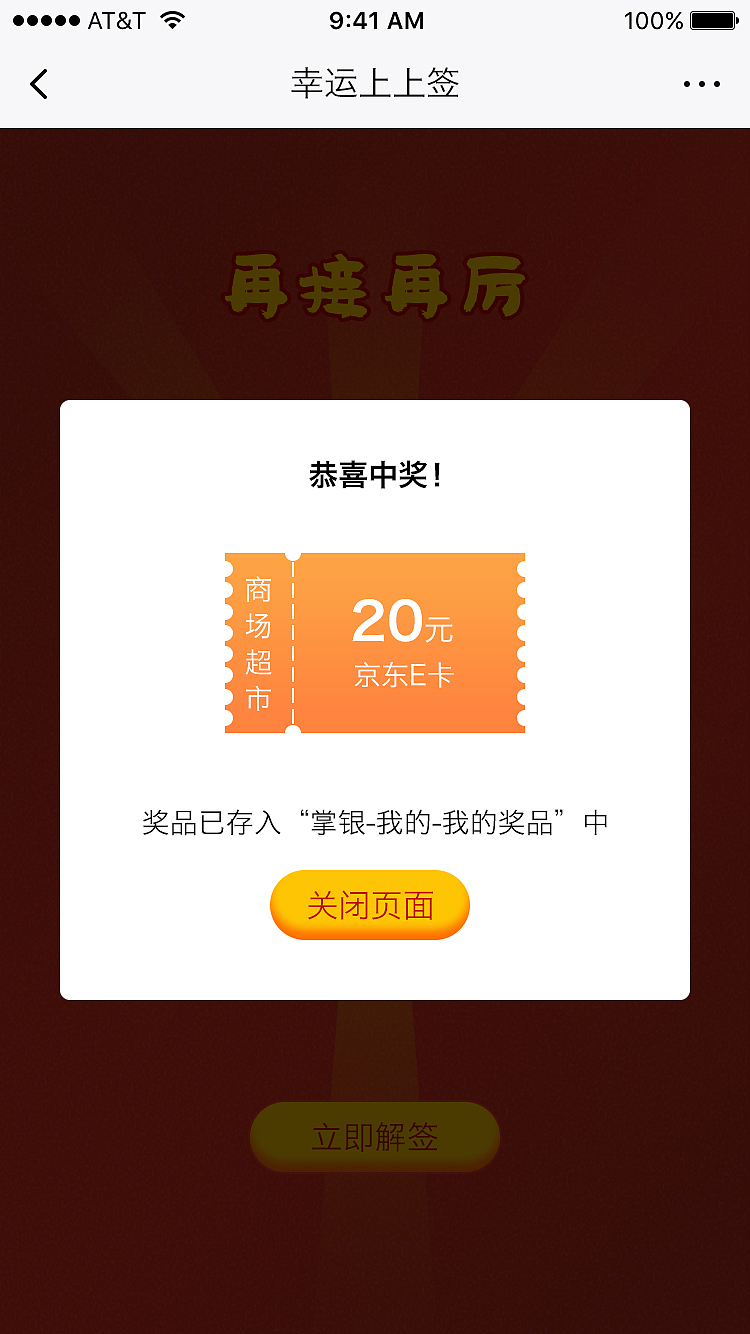
Task: Tap the dashed perforation line on the coupon
Action: [293, 641]
